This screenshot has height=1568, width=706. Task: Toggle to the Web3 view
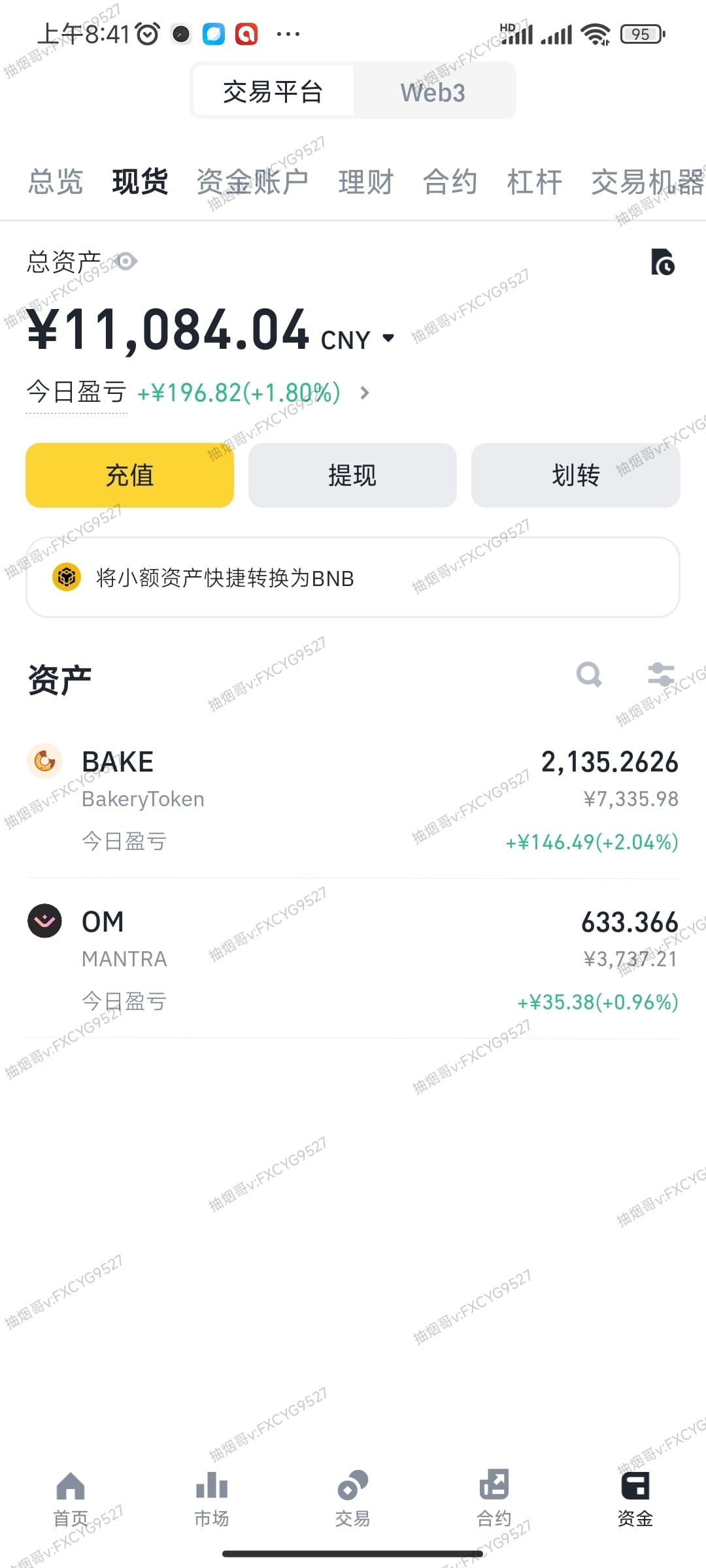pos(433,91)
